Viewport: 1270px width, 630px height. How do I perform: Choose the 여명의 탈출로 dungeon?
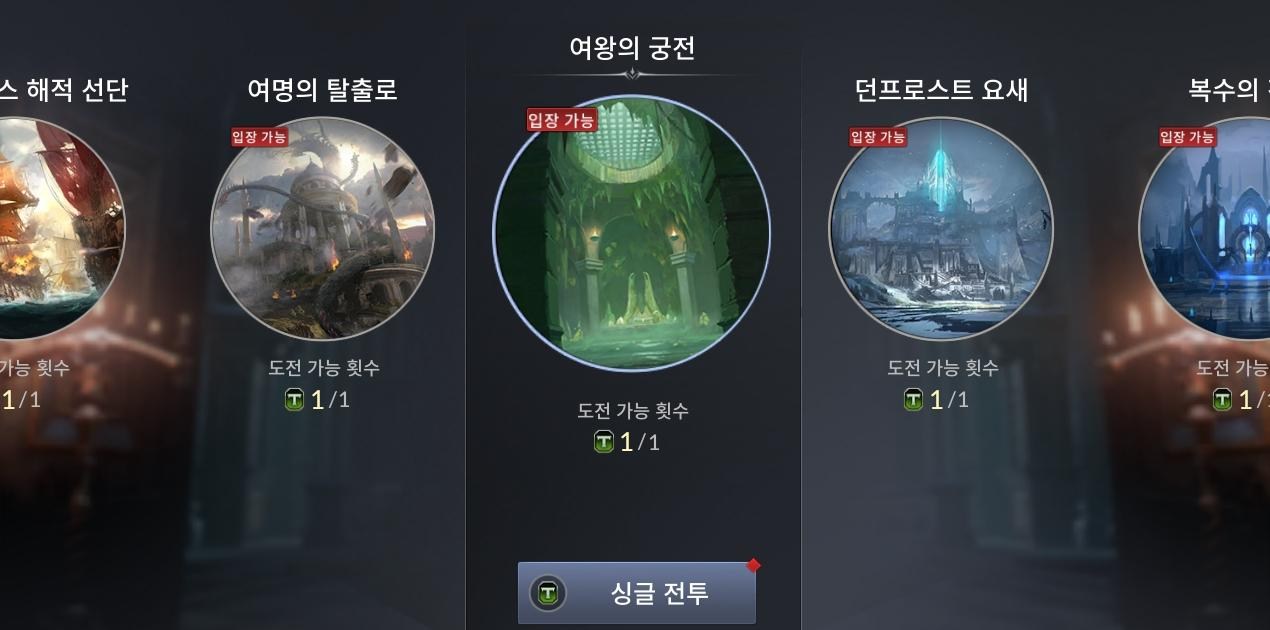tap(322, 229)
